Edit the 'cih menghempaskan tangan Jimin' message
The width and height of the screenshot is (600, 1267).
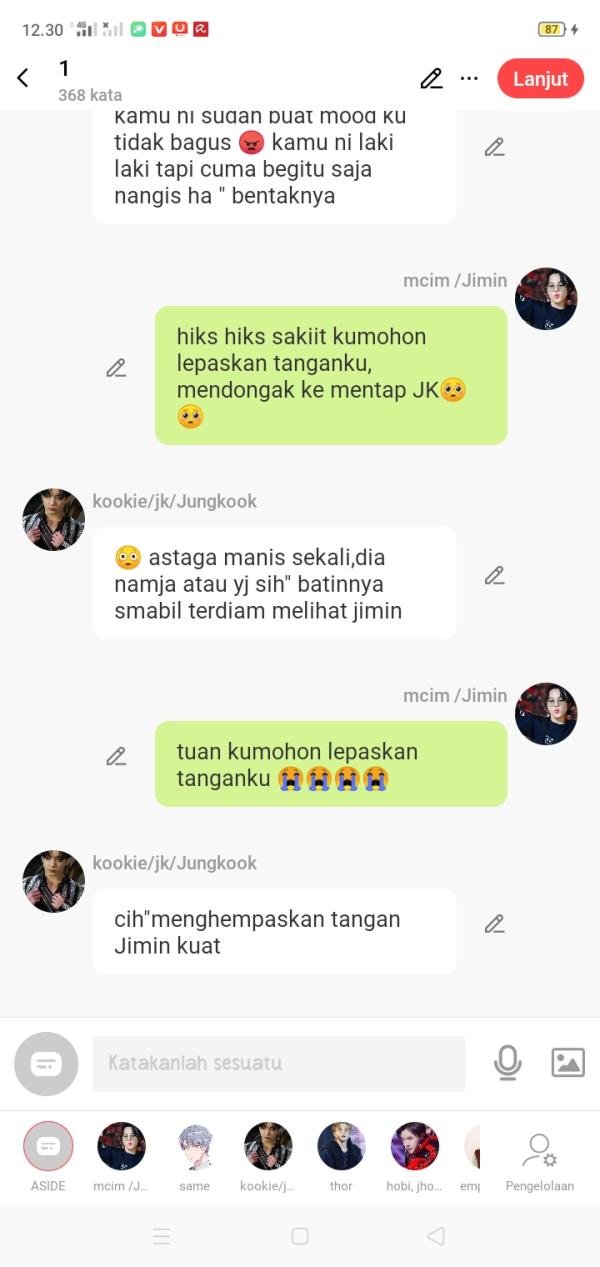[x=494, y=924]
